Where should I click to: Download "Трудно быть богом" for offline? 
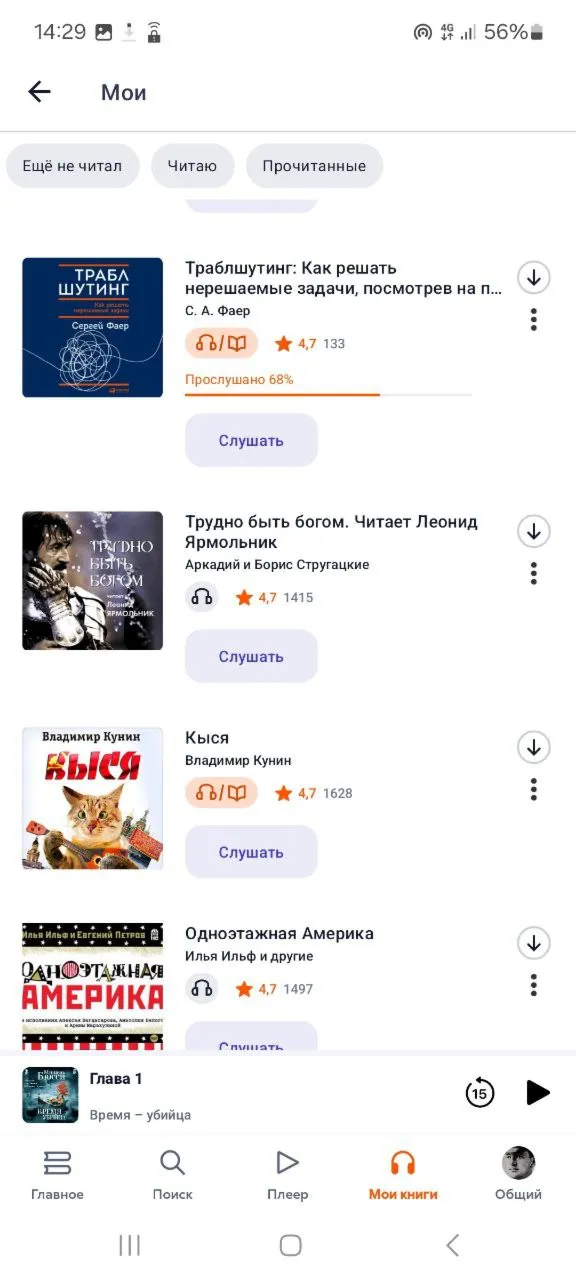(534, 530)
